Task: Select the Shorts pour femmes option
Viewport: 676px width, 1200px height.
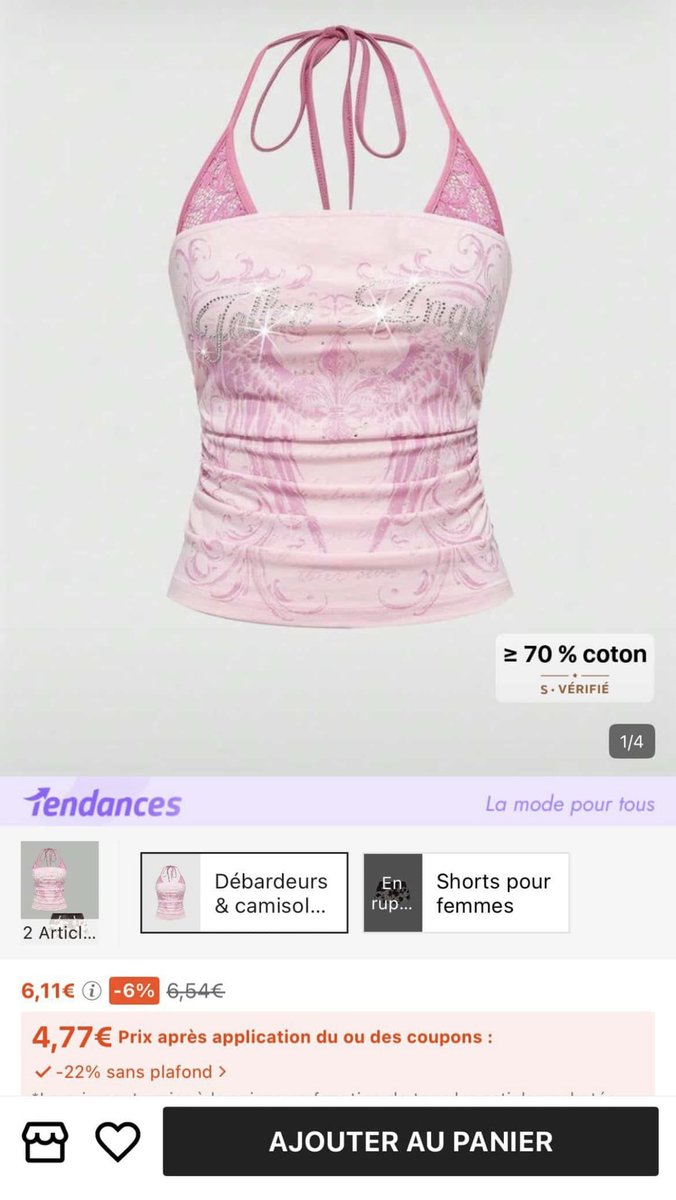Action: pos(466,893)
